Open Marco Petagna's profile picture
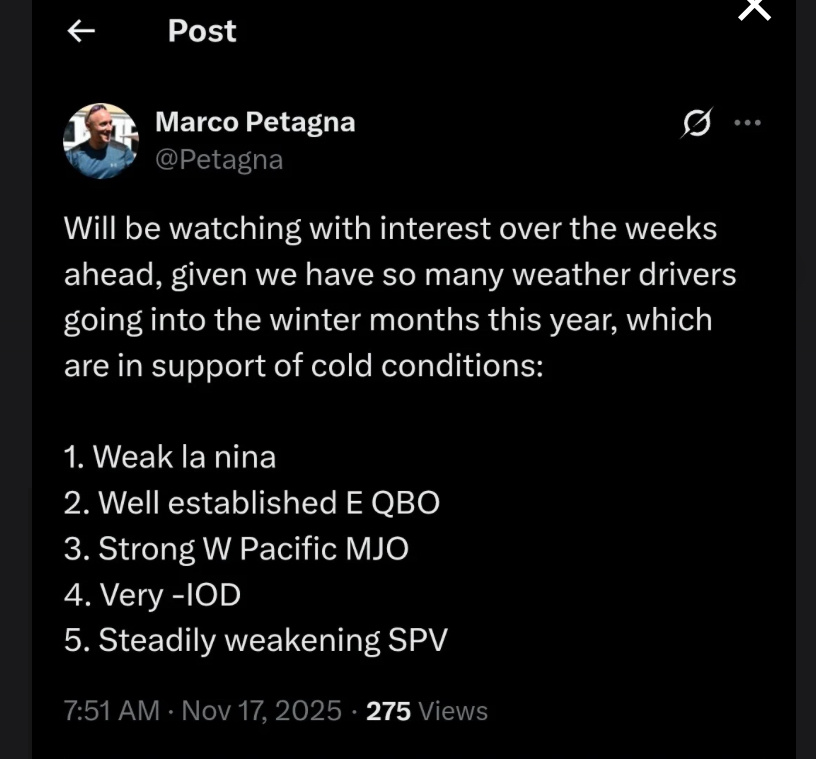The width and height of the screenshot is (816, 759). point(101,141)
